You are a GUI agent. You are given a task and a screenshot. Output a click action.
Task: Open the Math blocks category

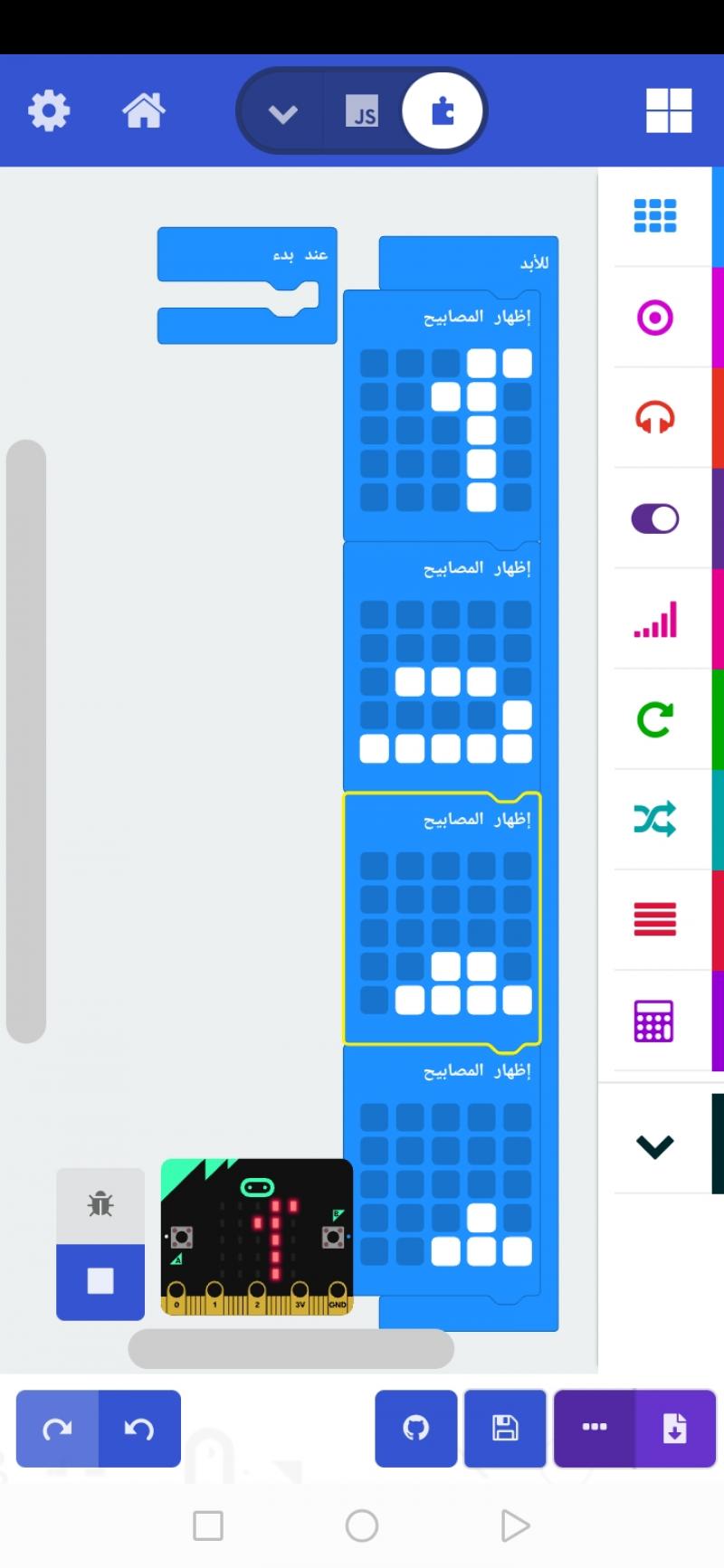pos(654,1022)
